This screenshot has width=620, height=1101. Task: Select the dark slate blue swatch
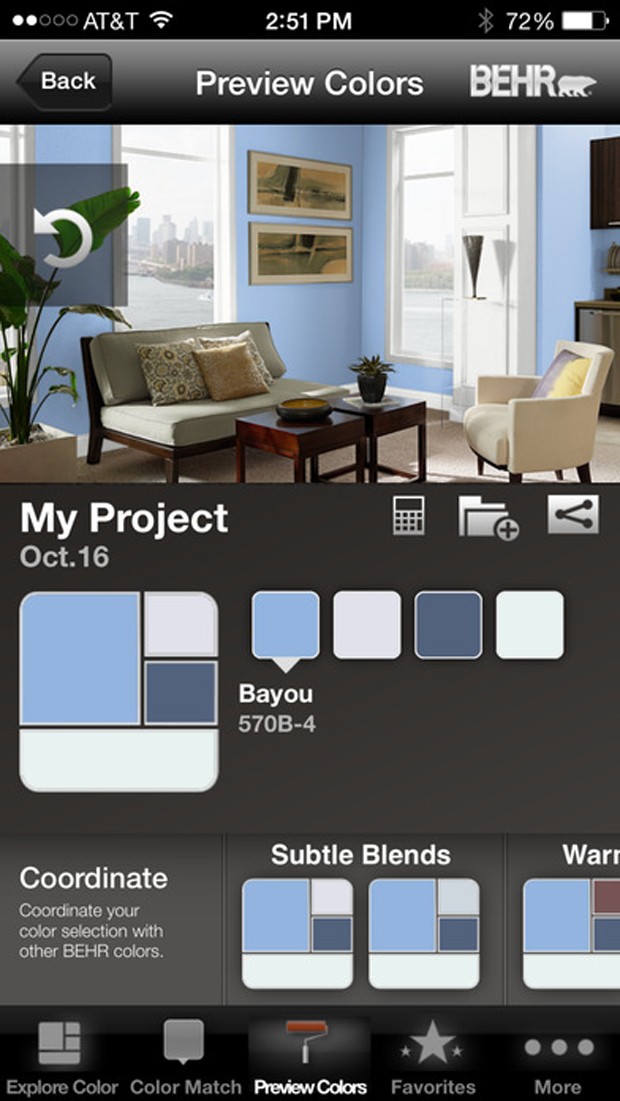448,625
